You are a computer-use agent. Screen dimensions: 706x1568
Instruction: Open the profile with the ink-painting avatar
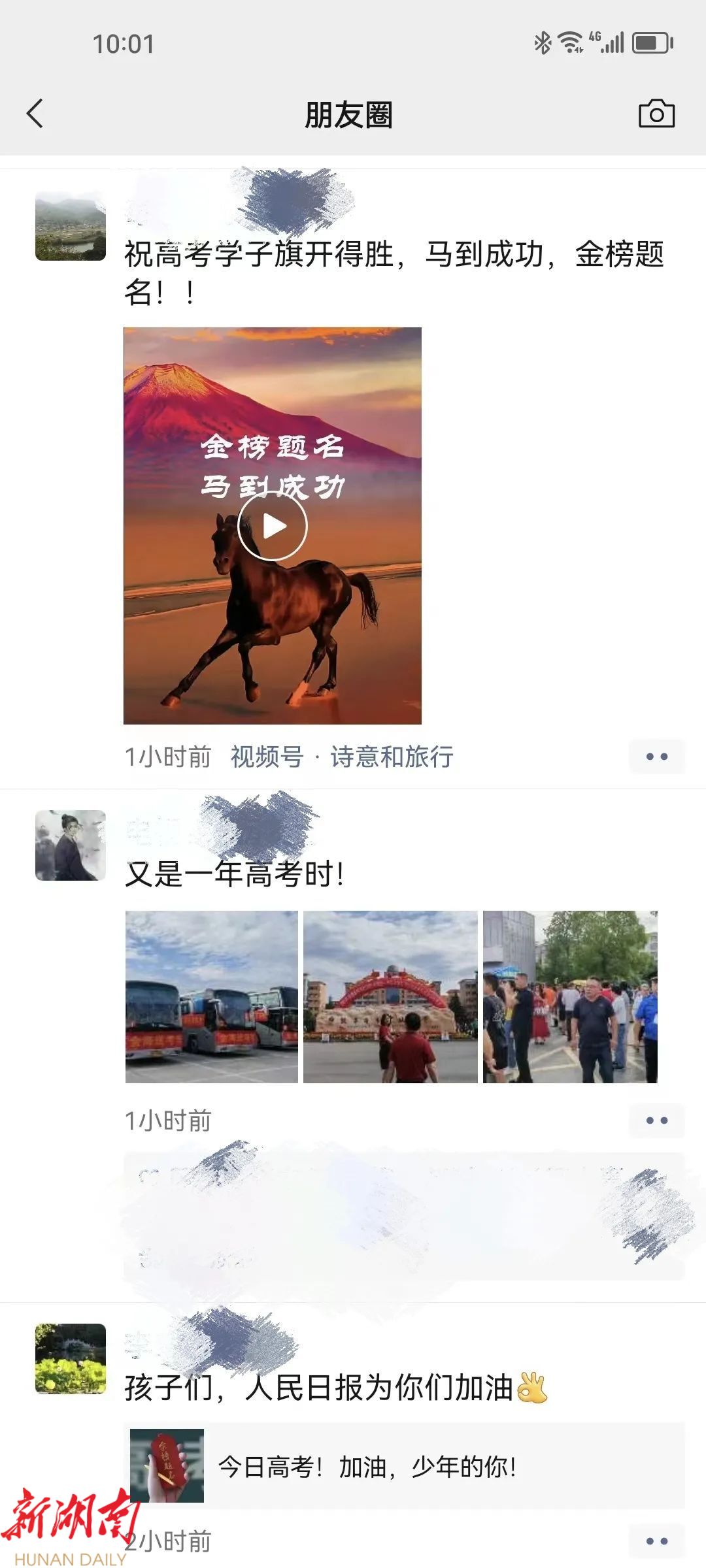(71, 845)
